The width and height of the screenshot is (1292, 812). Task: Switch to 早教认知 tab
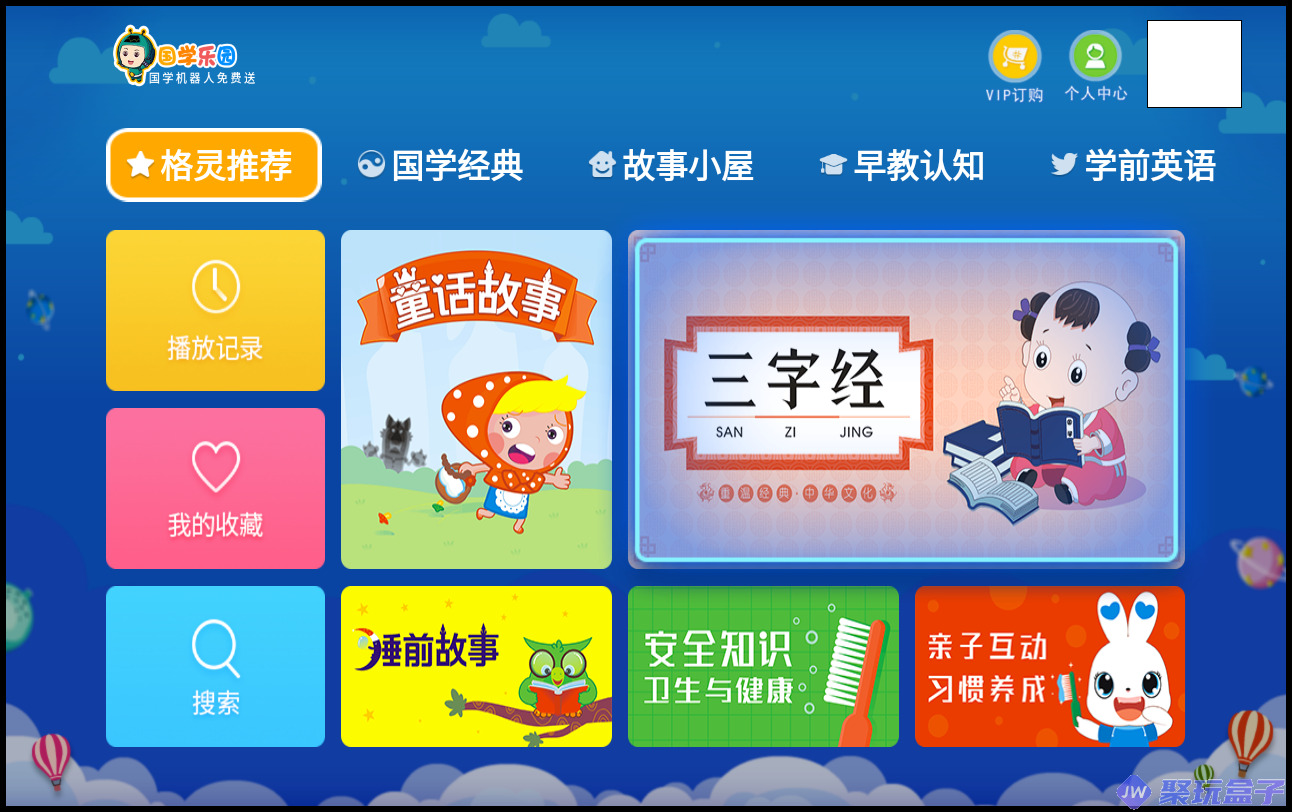coord(902,165)
